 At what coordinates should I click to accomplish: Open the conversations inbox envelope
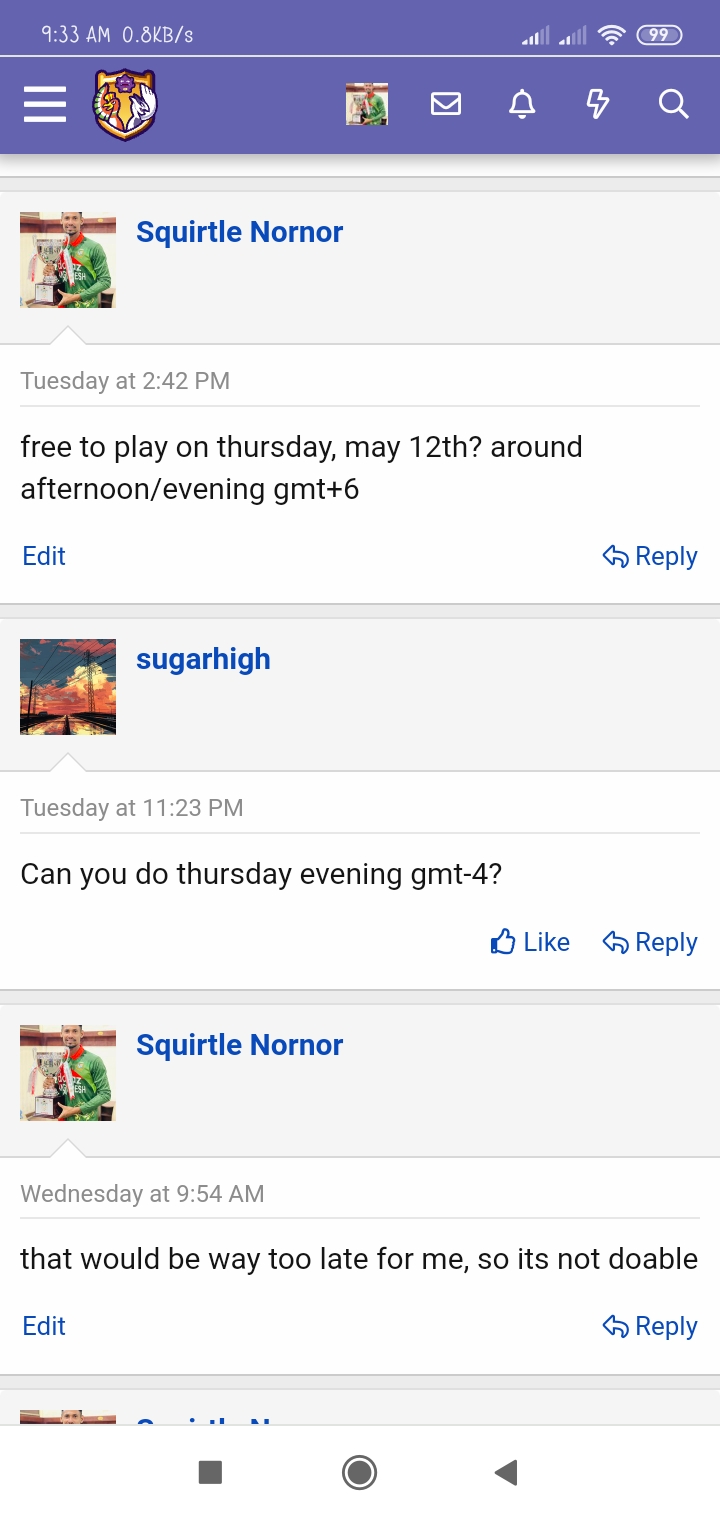[446, 104]
